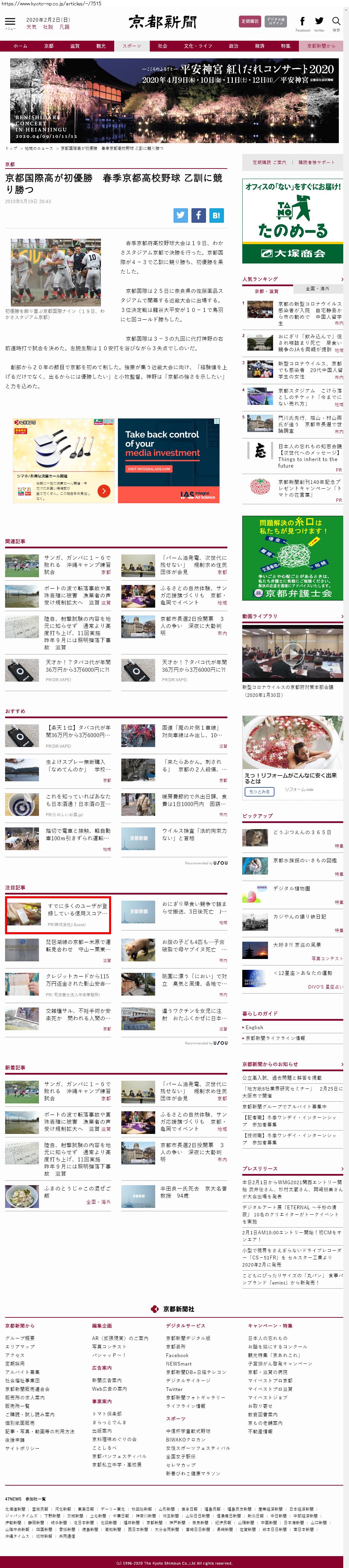This screenshot has width=349, height=1568.
Task: Open the header Facebook icon
Action: pos(302,23)
